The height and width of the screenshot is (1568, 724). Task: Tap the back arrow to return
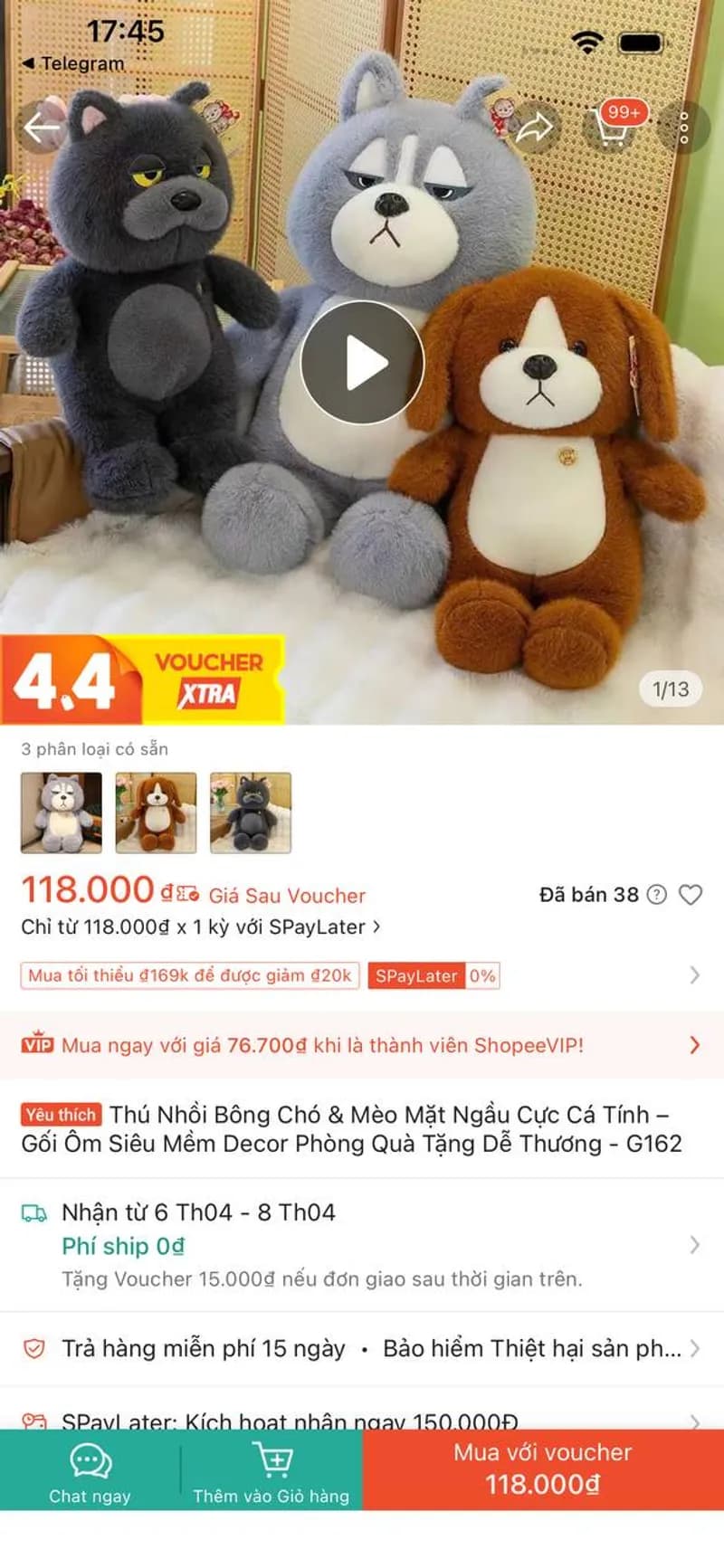coord(38,127)
